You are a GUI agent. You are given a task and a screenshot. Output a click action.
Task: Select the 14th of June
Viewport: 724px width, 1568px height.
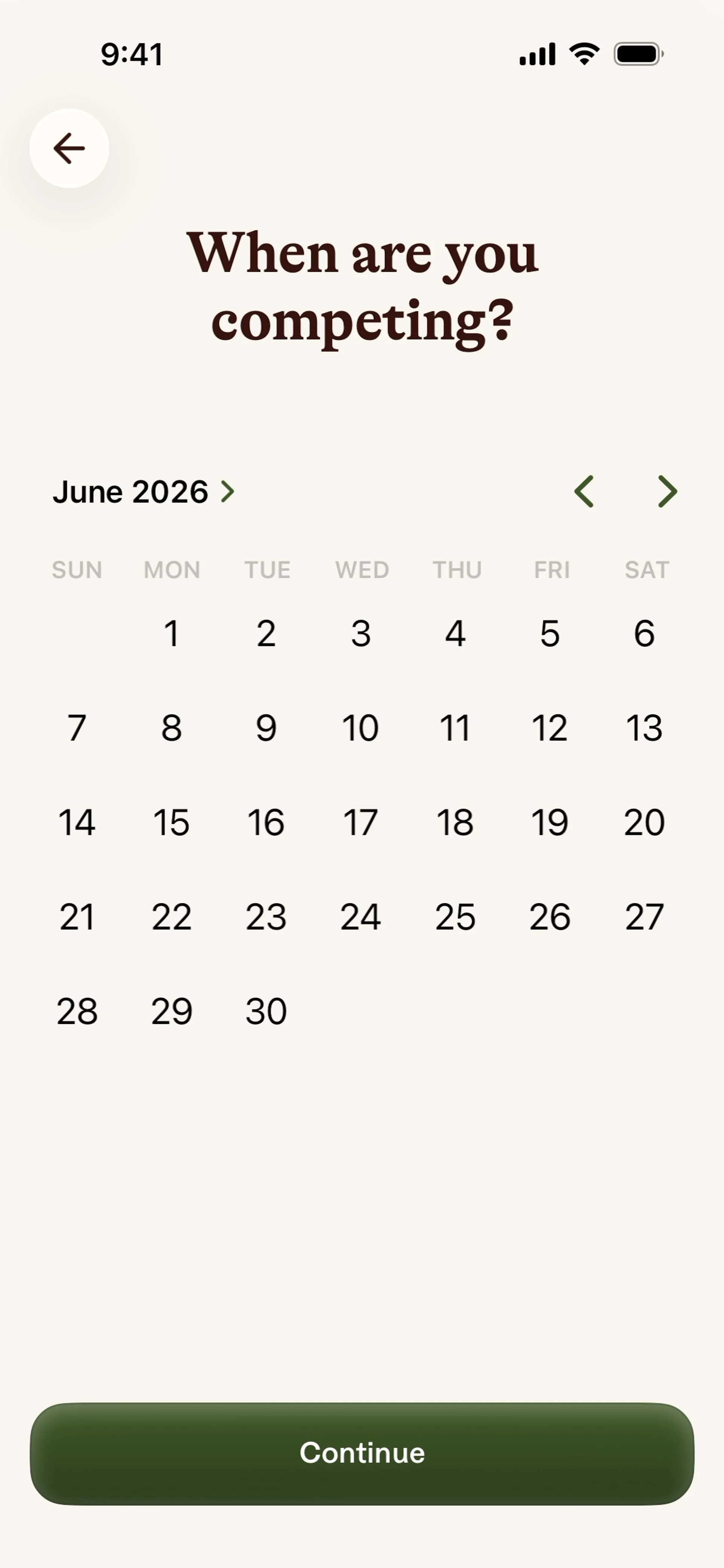pyautogui.click(x=77, y=822)
